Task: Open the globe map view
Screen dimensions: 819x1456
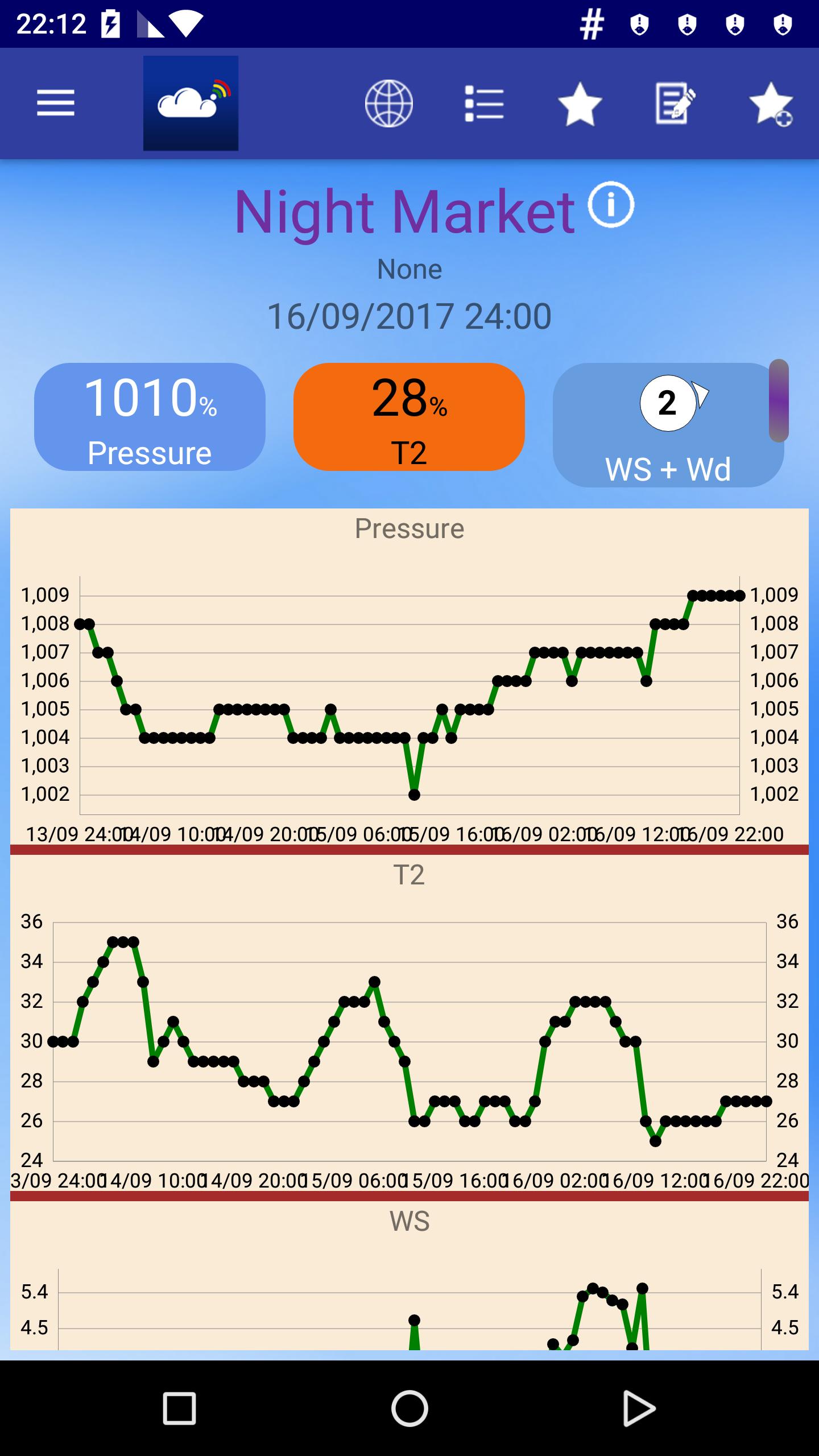Action: pyautogui.click(x=389, y=104)
